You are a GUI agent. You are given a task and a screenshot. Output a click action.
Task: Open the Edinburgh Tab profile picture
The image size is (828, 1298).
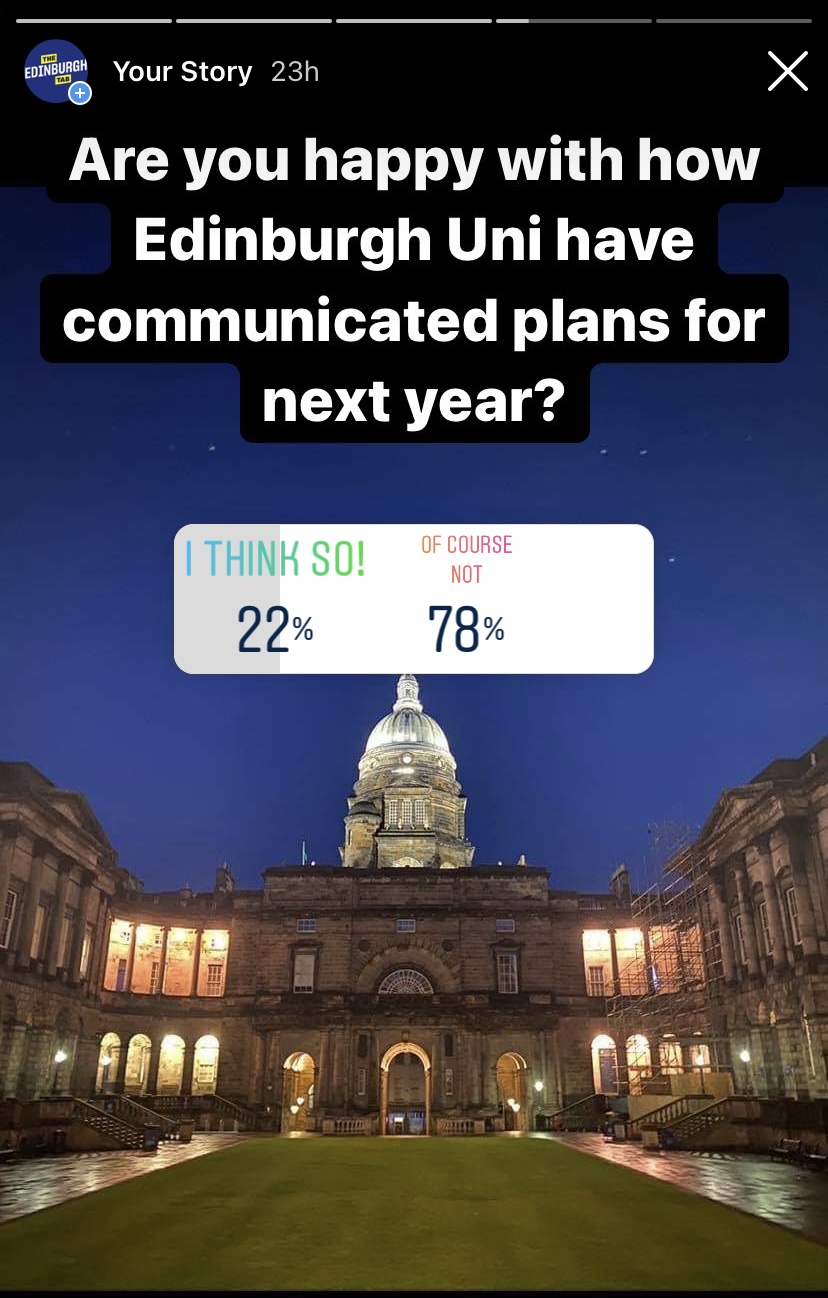pyautogui.click(x=56, y=71)
